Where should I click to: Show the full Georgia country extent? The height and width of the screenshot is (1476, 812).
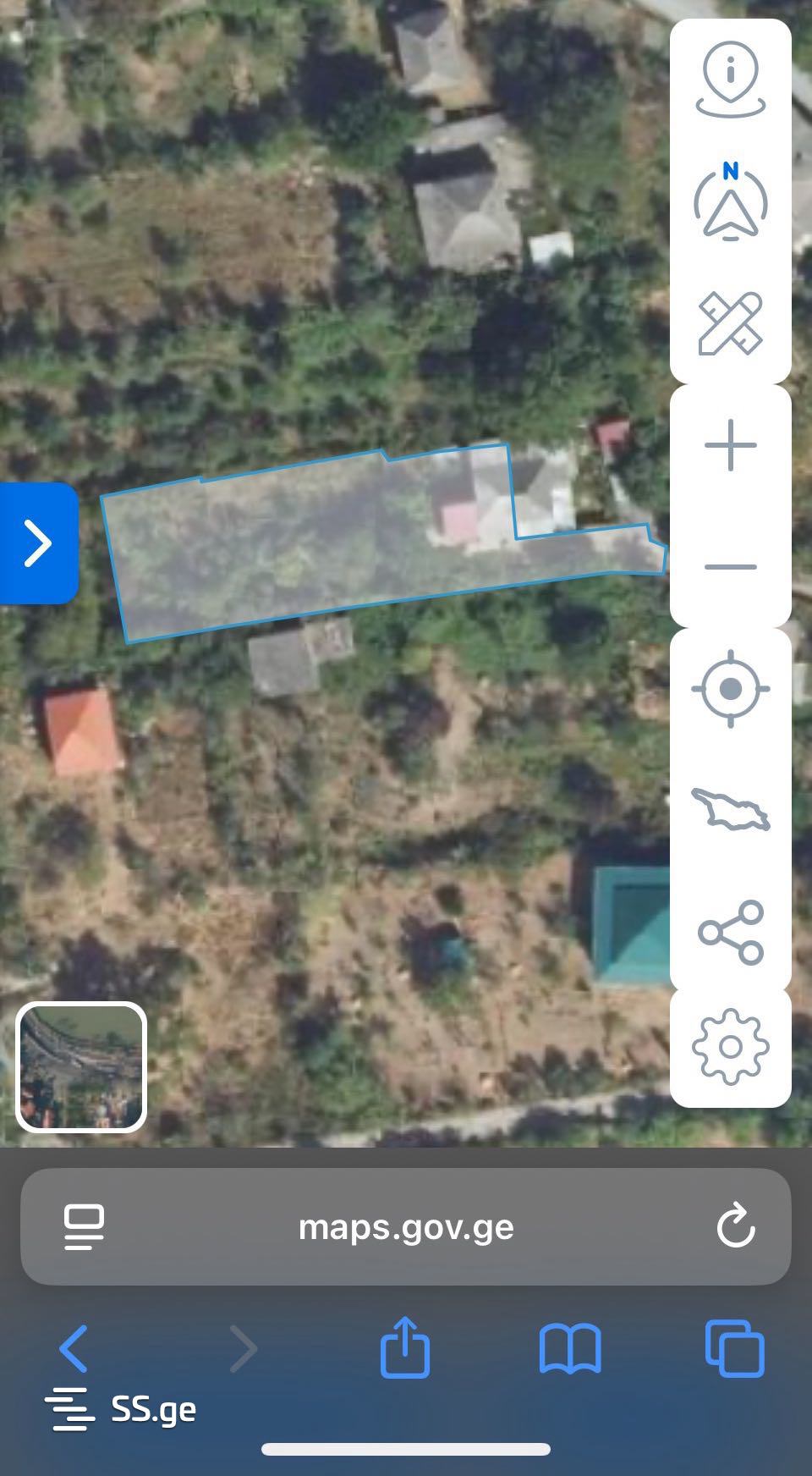click(731, 810)
